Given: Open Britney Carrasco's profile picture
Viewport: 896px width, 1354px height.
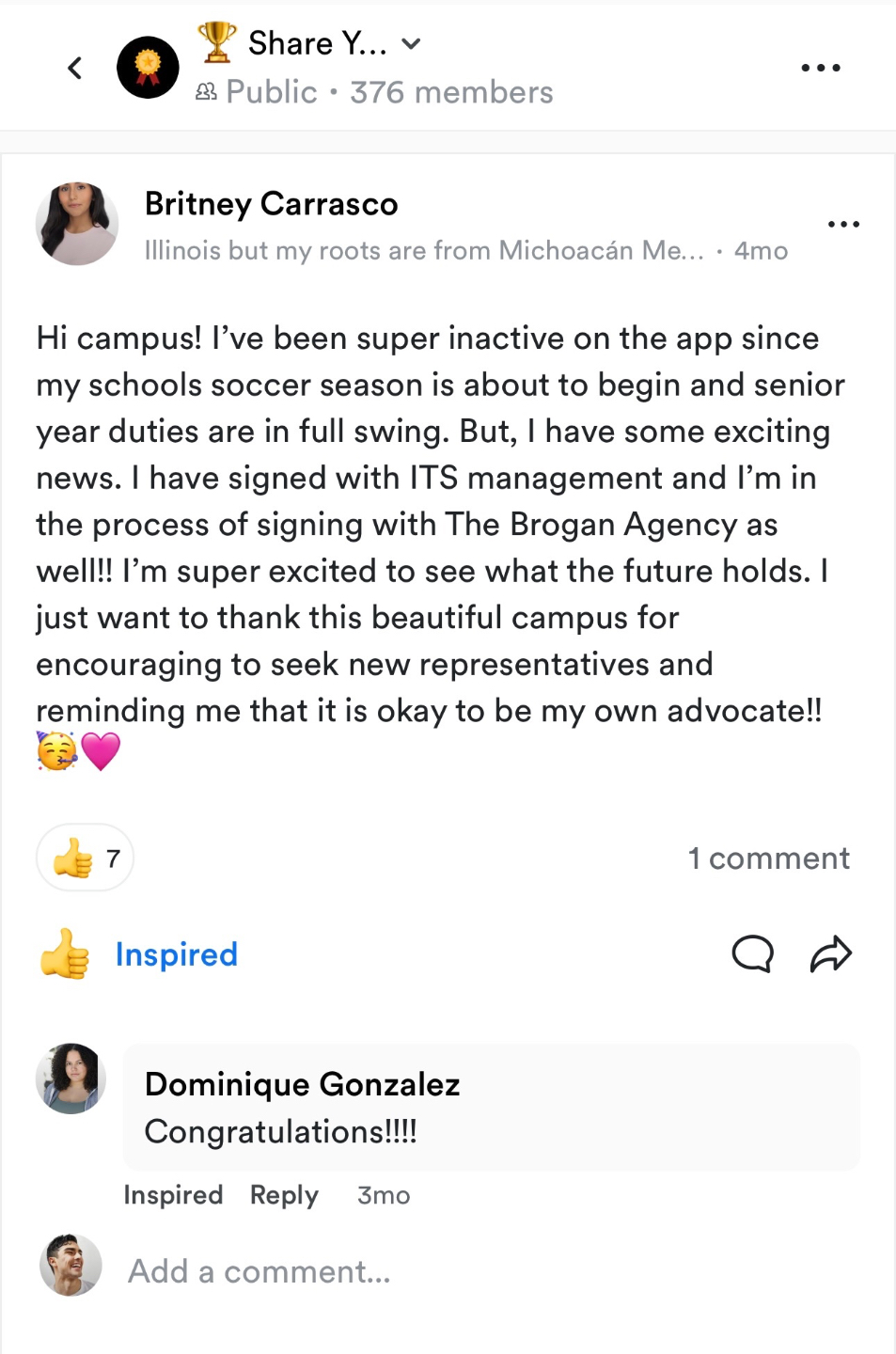Looking at the screenshot, I should [77, 224].
